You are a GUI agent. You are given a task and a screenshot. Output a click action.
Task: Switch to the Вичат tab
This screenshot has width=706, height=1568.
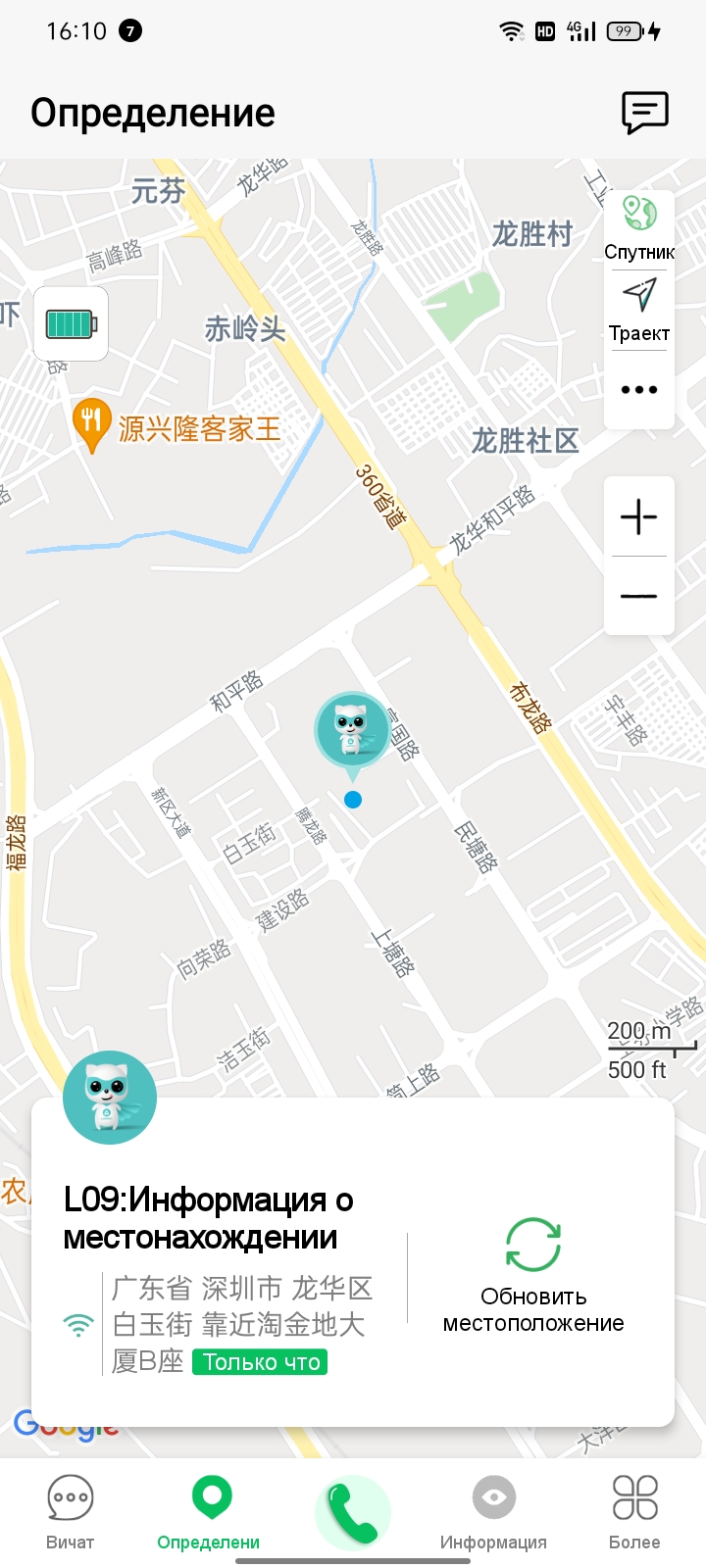(x=71, y=1511)
